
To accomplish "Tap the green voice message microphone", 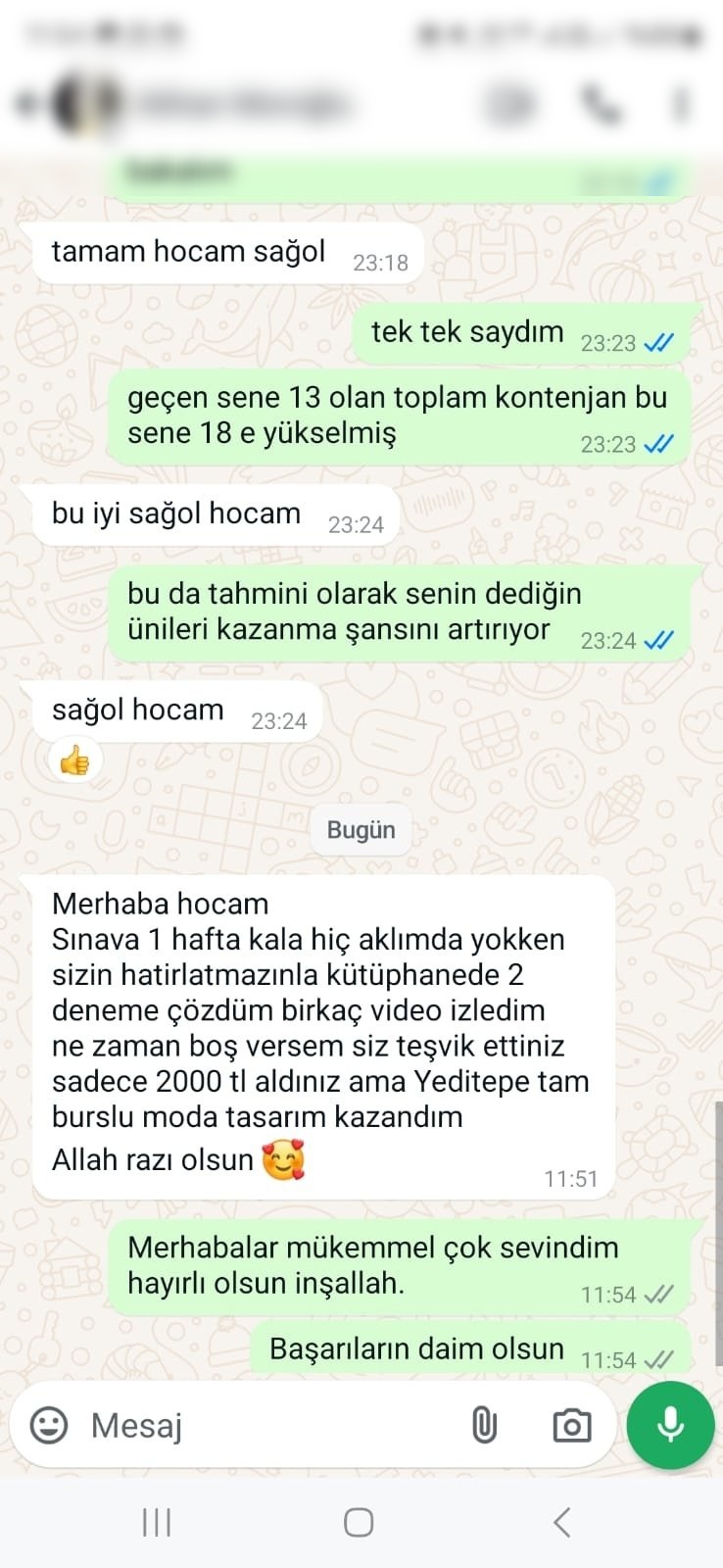I will pos(671,1425).
